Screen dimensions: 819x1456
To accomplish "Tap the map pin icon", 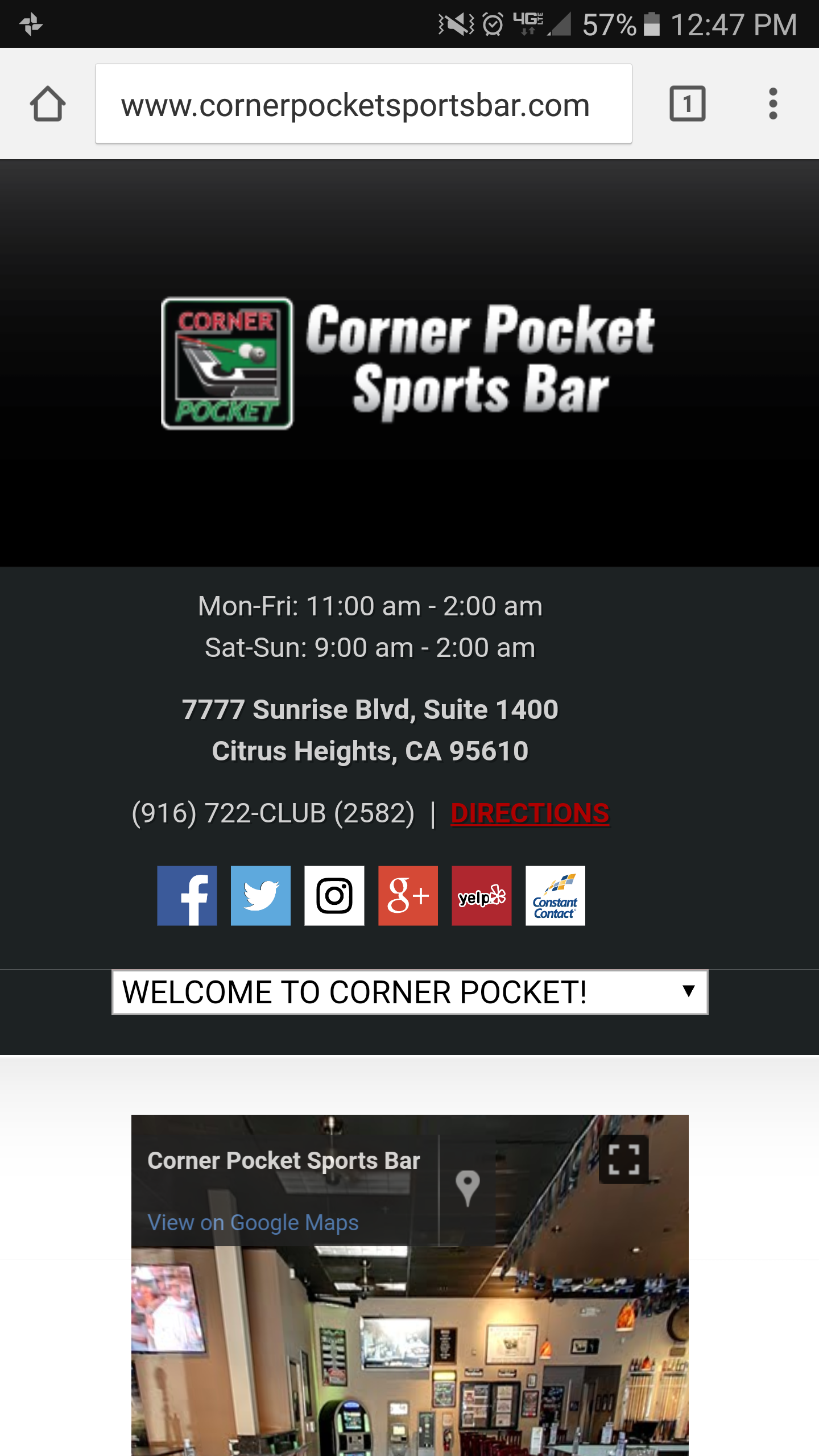I will 468,1188.
